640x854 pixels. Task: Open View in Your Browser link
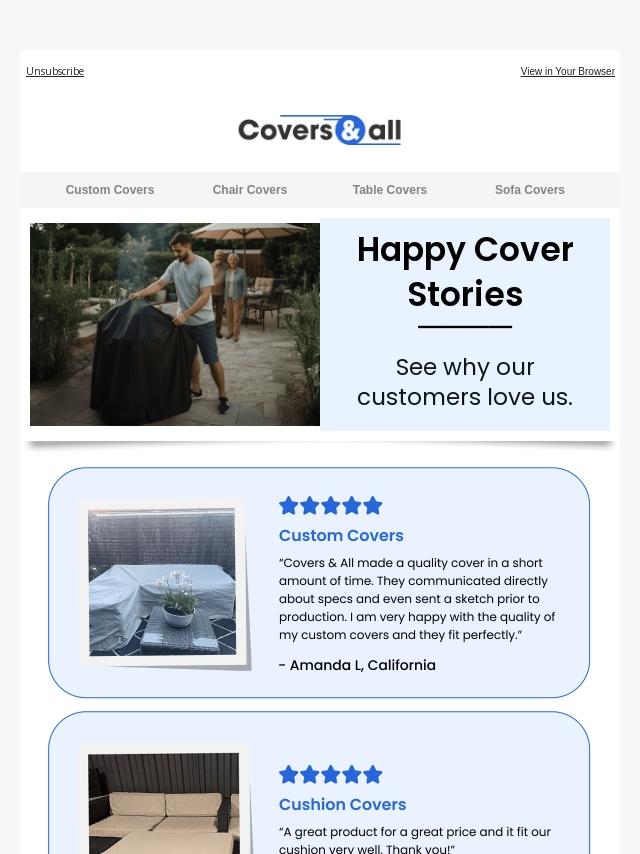(x=567, y=72)
